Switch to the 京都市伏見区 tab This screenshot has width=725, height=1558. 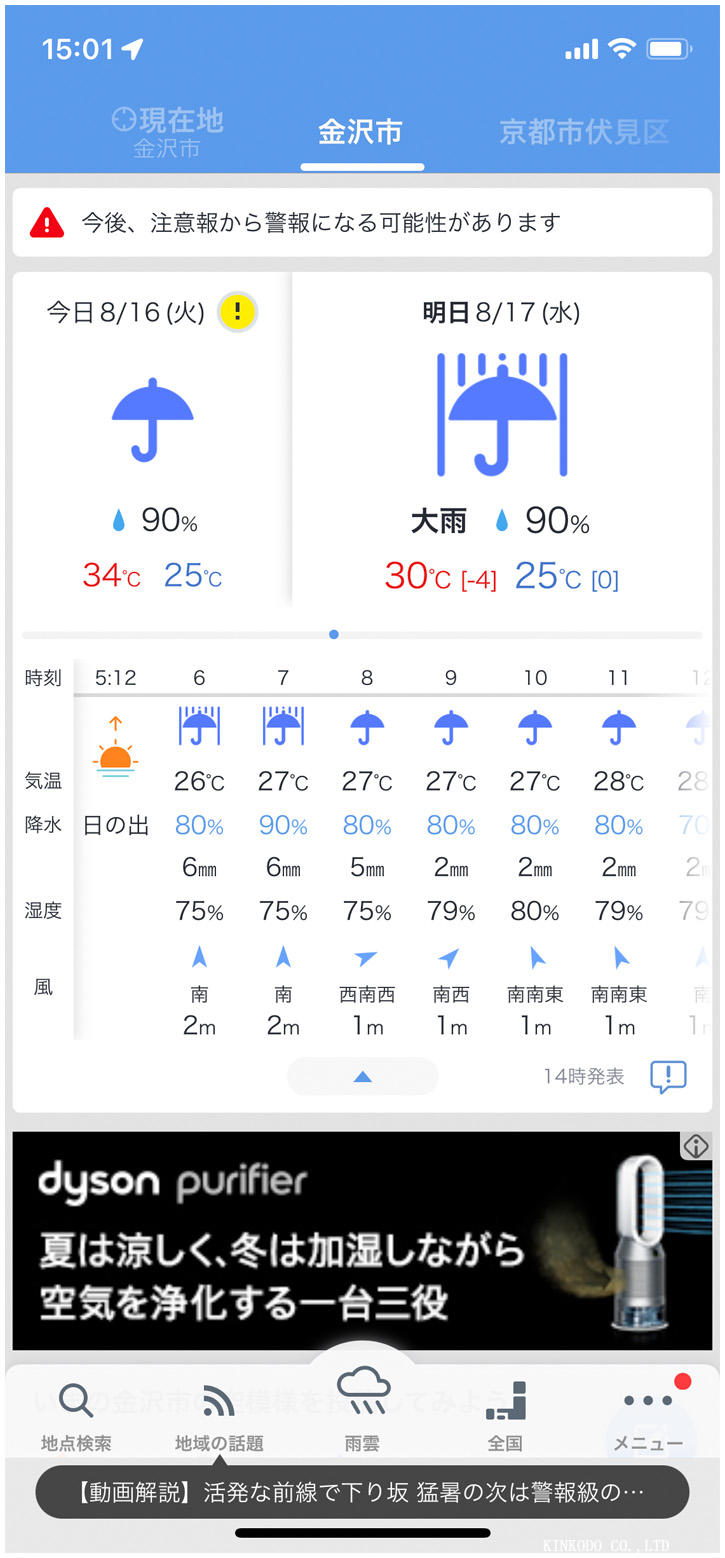[583, 132]
